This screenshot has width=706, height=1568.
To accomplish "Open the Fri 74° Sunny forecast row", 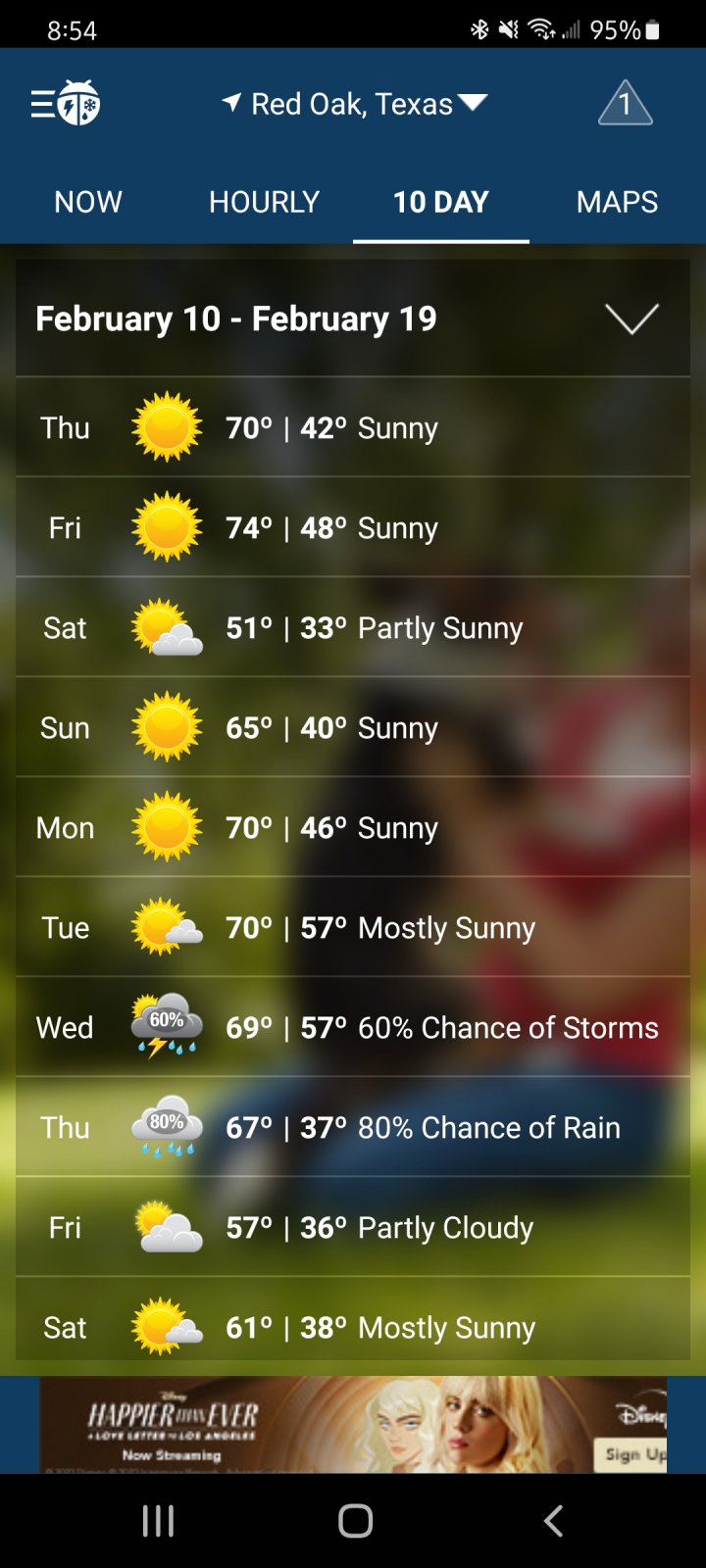I will tap(353, 527).
